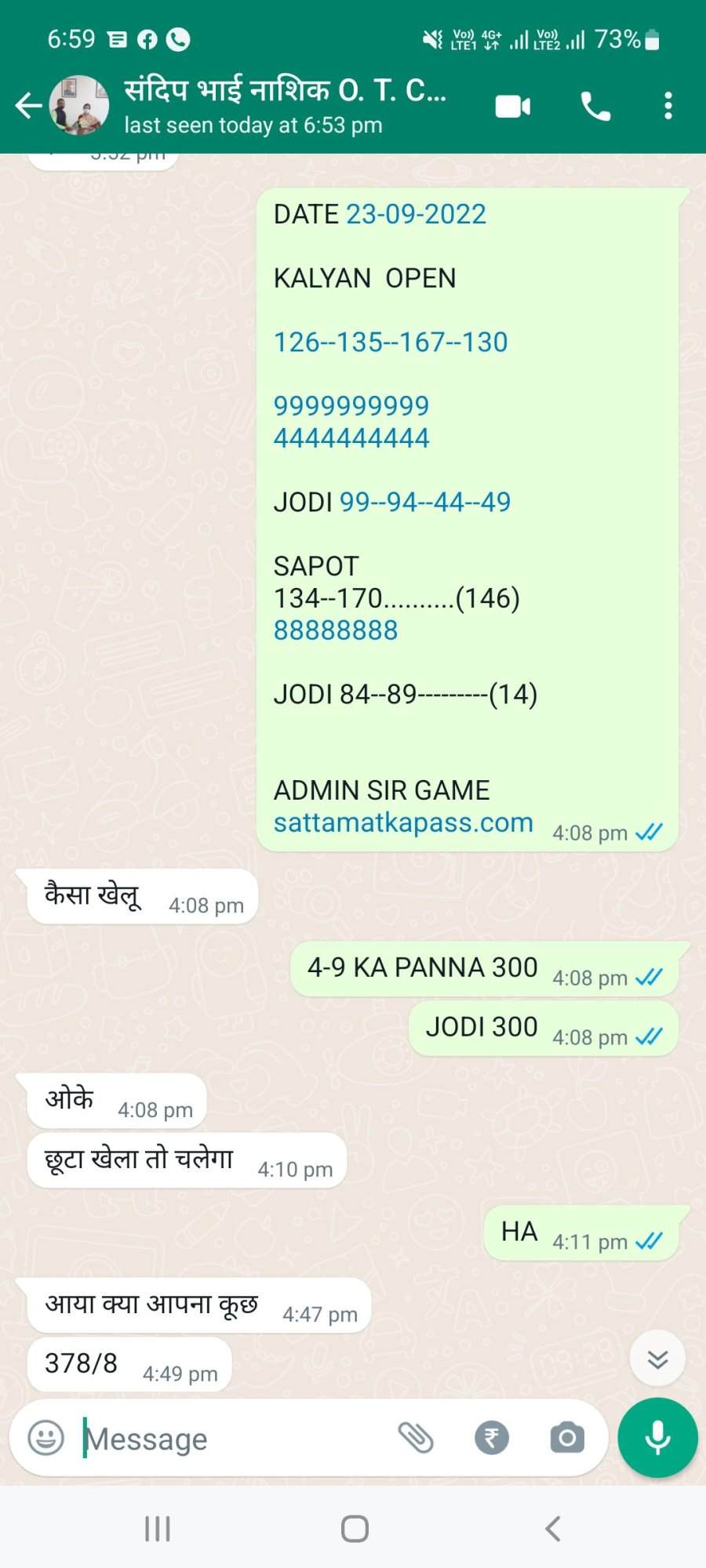Image resolution: width=706 pixels, height=1568 pixels.
Task: Record a voice message with the microphone
Action: (658, 1438)
